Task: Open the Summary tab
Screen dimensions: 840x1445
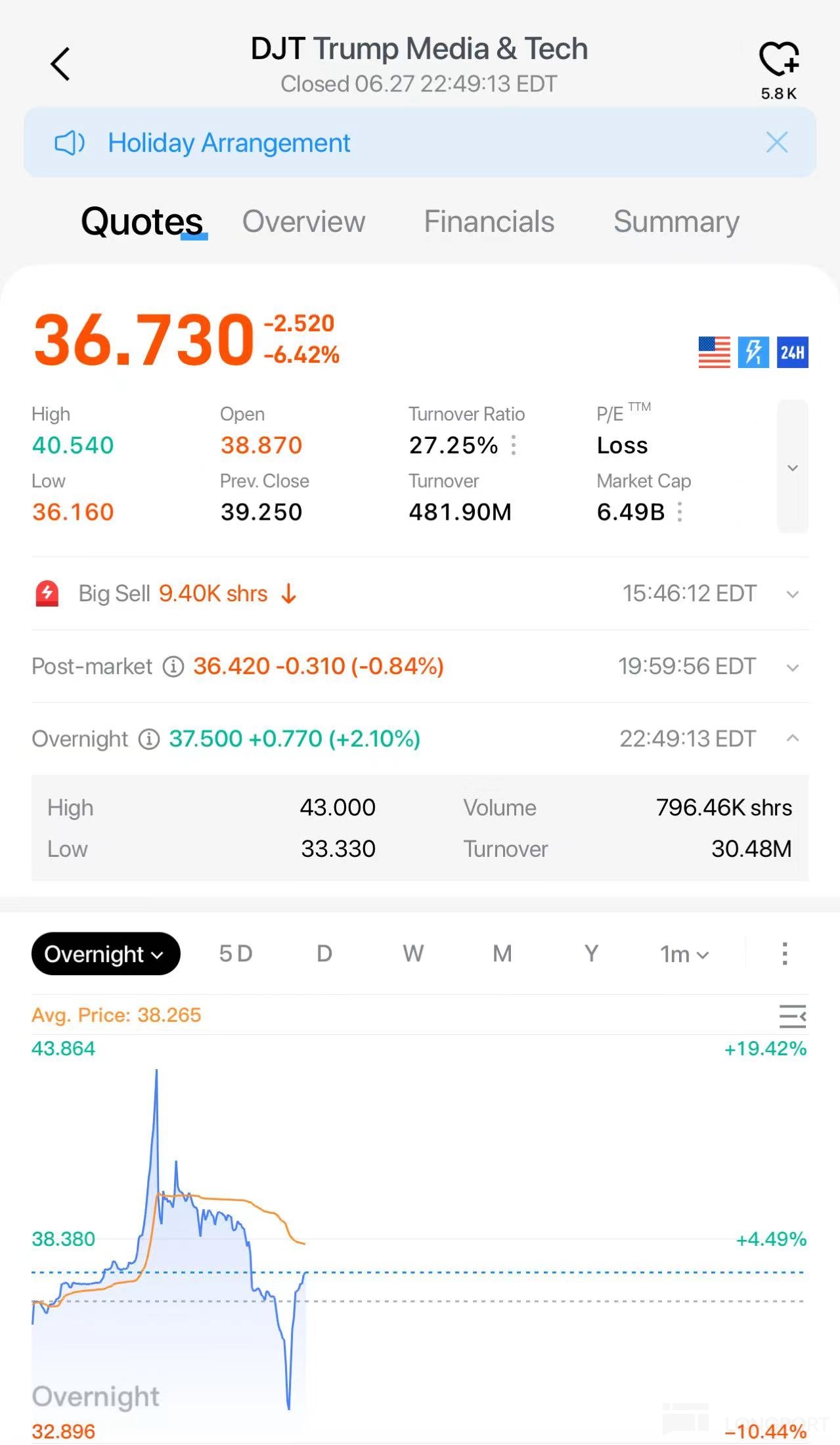Action: coord(676,221)
